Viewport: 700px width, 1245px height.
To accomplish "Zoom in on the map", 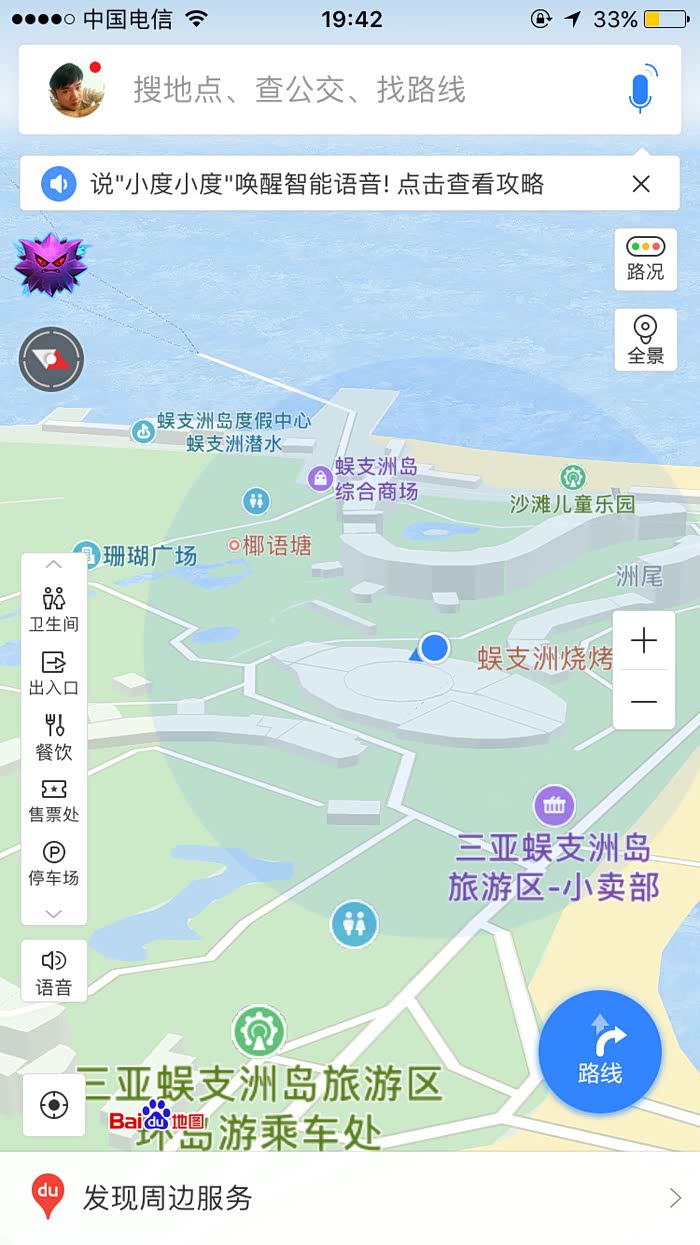I will [644, 641].
